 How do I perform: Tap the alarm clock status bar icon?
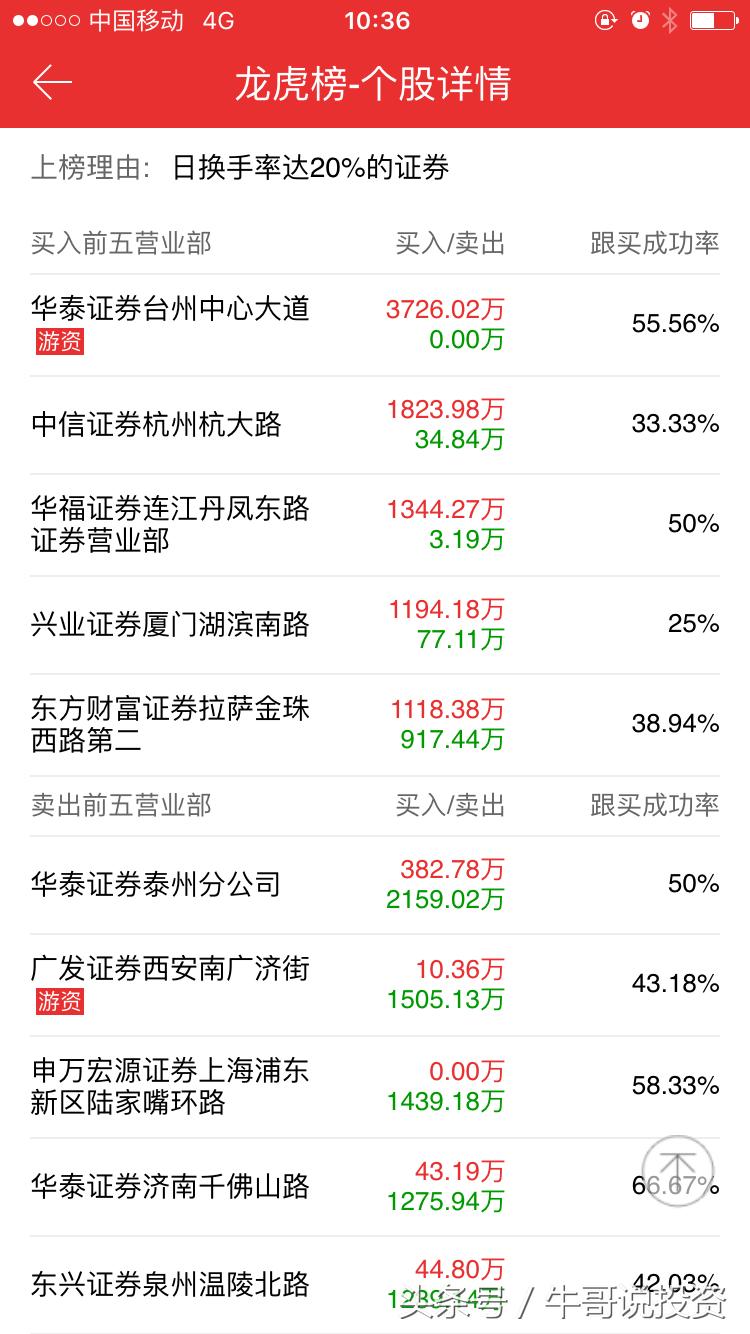(641, 18)
